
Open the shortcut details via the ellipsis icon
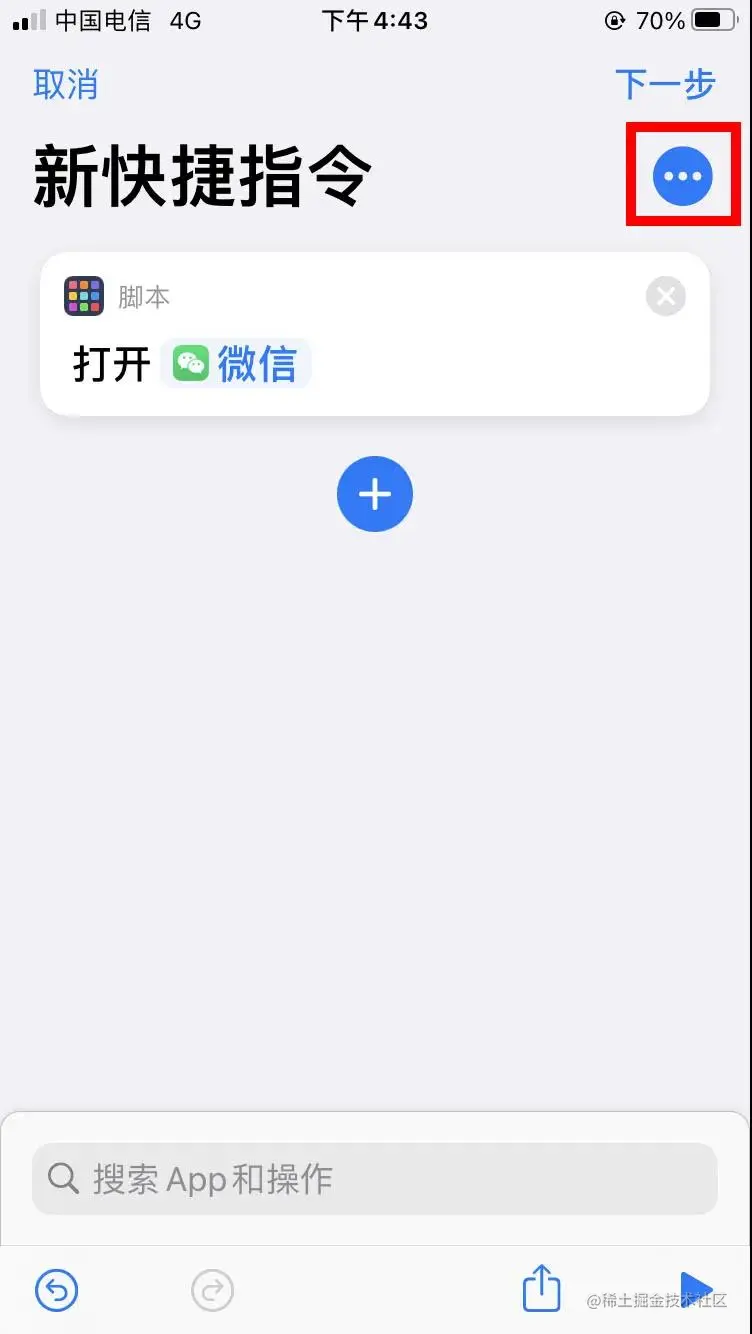tap(681, 174)
